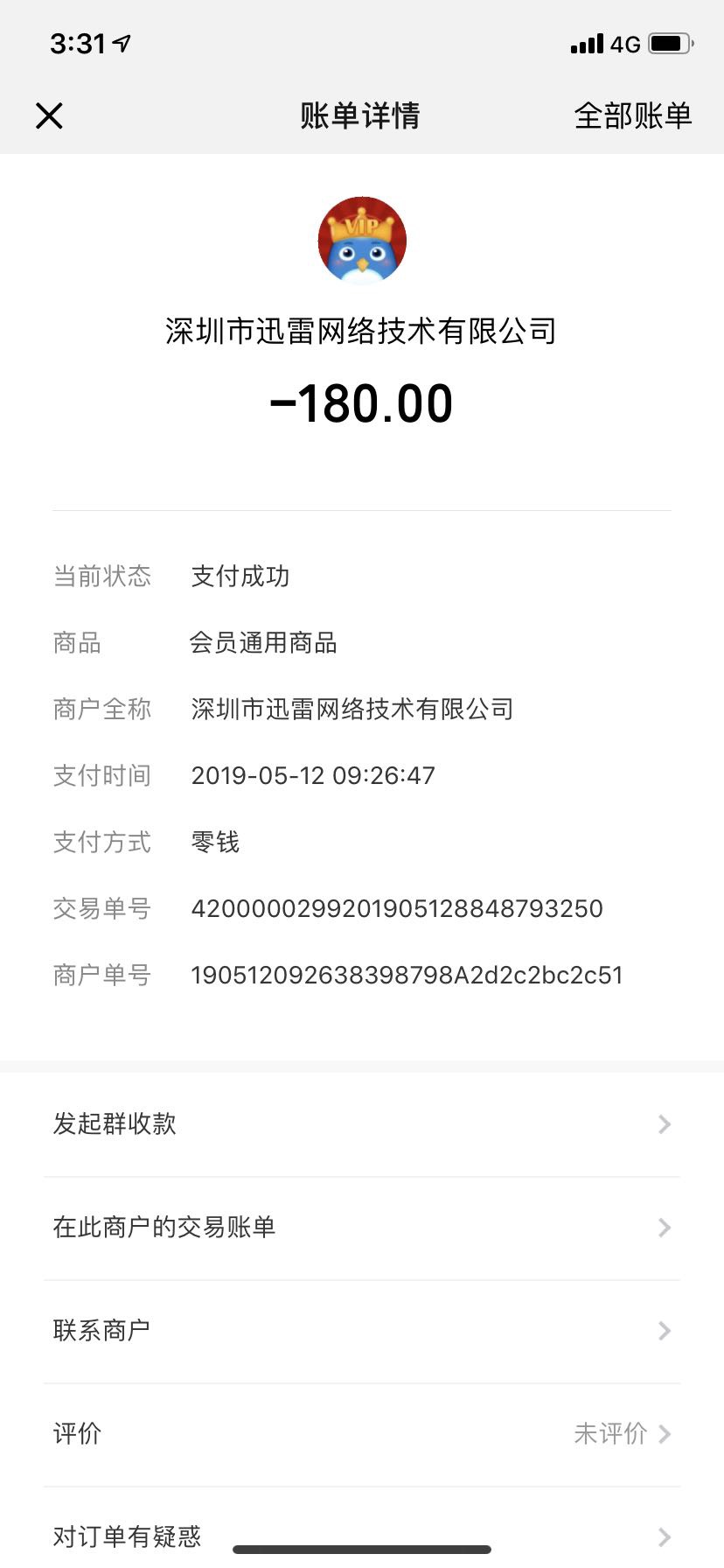Open the 评价 row marked 未评价
The height and width of the screenshot is (1568, 724).
coord(362,1434)
